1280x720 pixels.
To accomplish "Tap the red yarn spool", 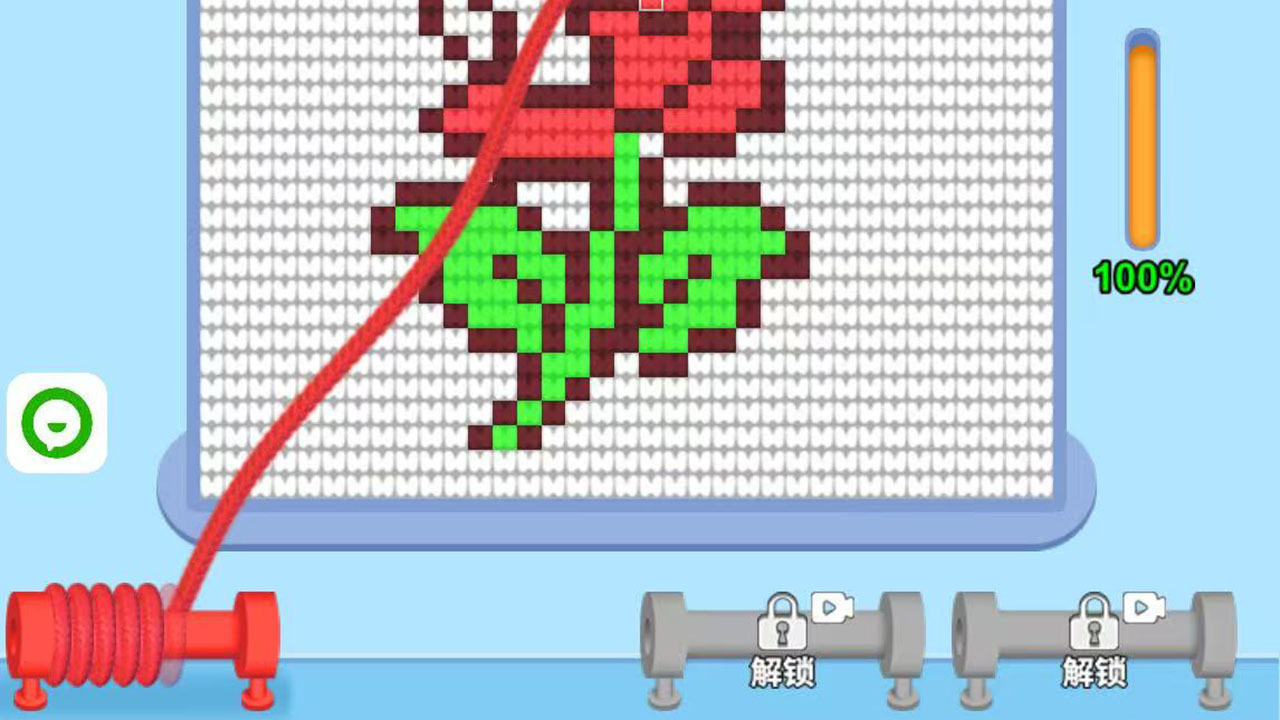I will (x=140, y=635).
